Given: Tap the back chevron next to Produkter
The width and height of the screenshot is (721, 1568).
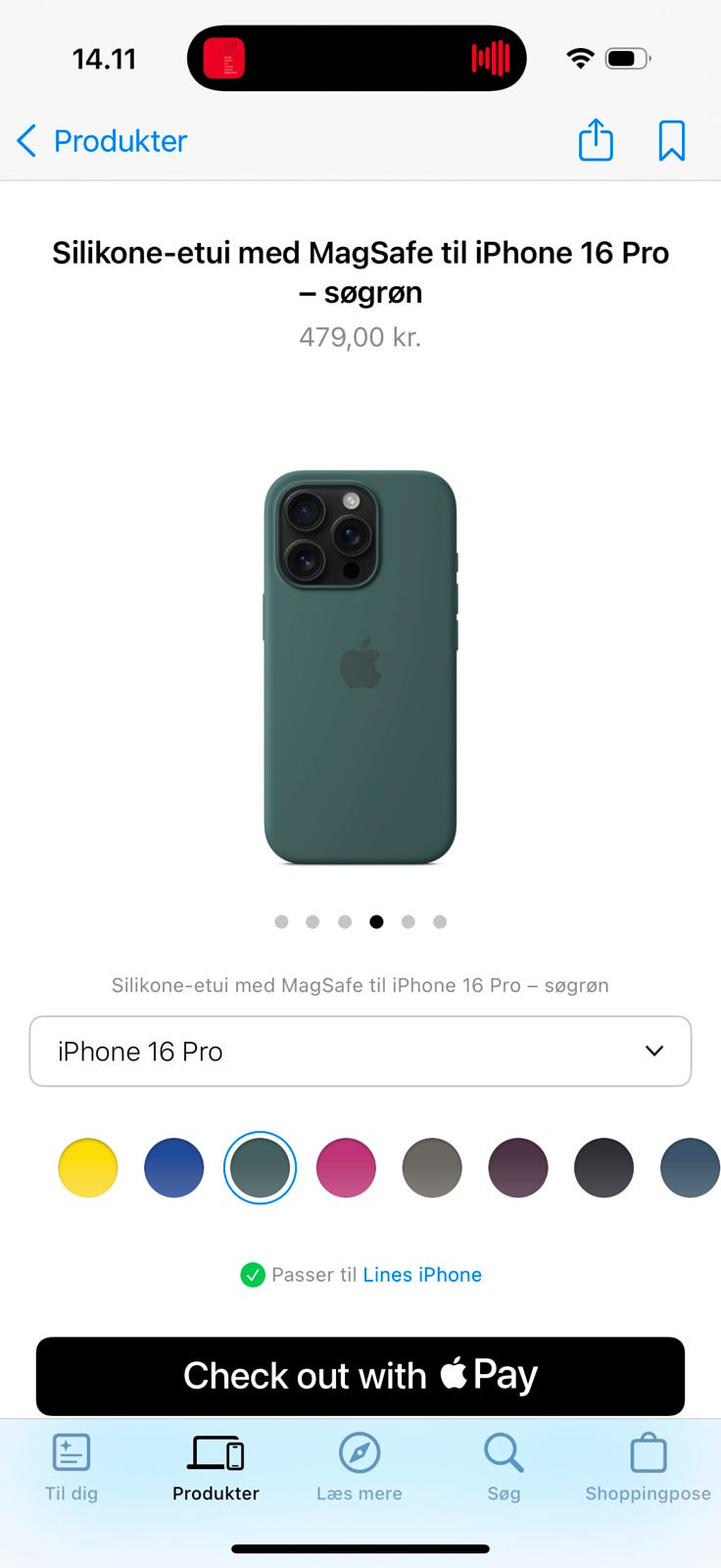Looking at the screenshot, I should (26, 140).
